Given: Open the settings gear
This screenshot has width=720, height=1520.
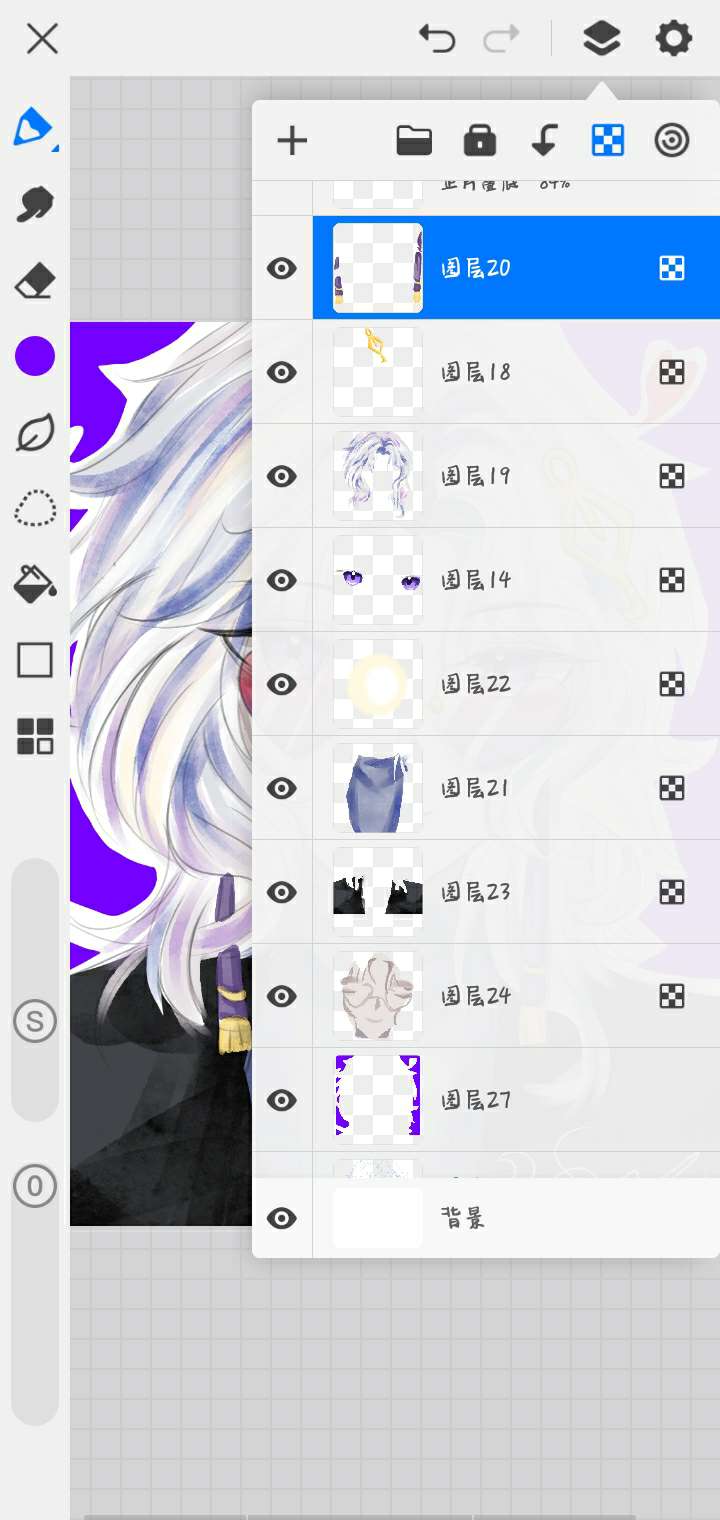Looking at the screenshot, I should click(673, 39).
